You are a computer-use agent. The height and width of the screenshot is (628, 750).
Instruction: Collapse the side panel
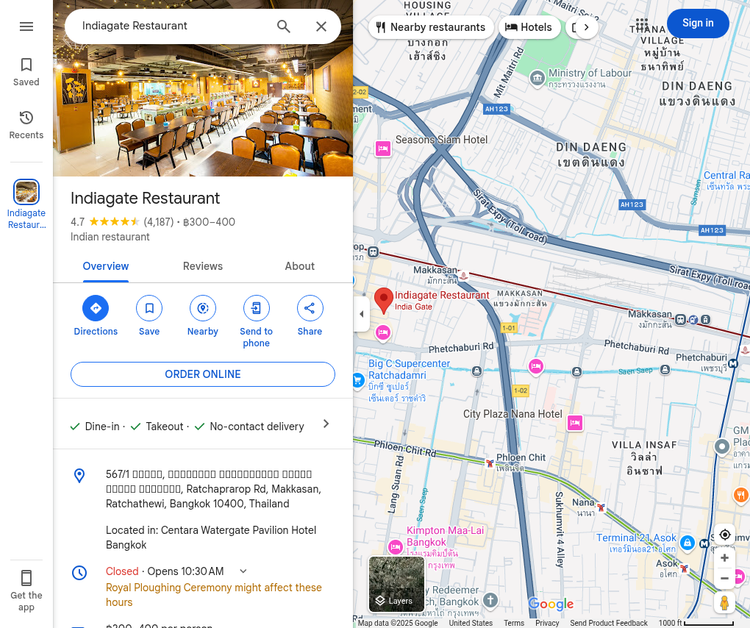click(x=361, y=313)
